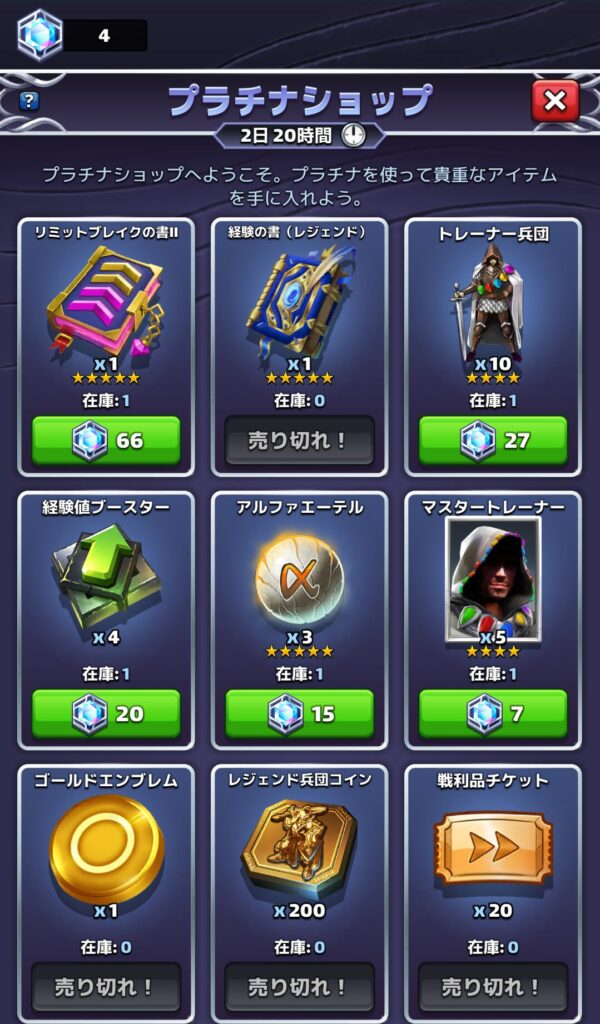This screenshot has height=1024, width=600.
Task: Buy マスタートレーナー for 7 platinum
Action: click(492, 714)
